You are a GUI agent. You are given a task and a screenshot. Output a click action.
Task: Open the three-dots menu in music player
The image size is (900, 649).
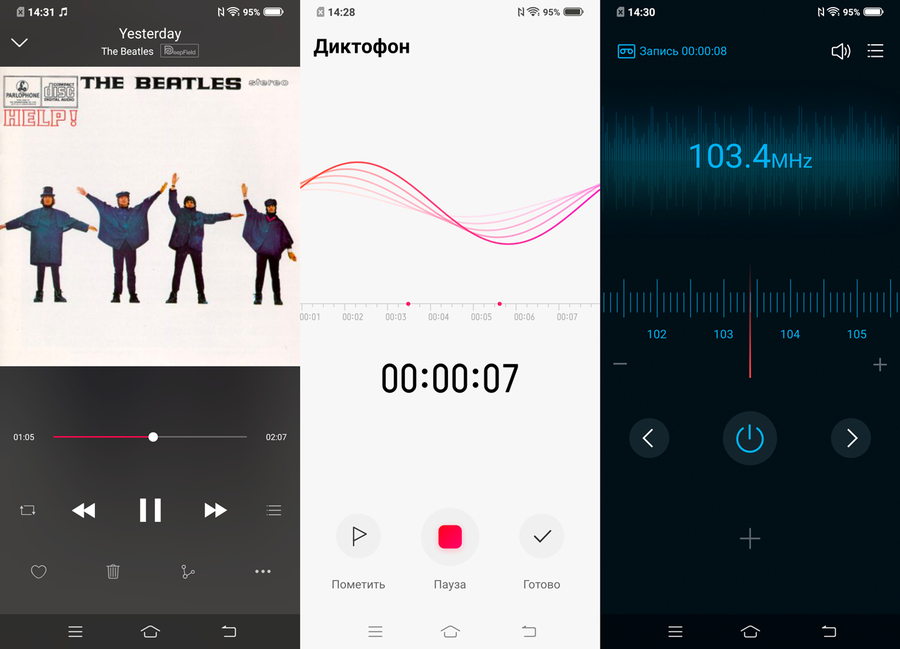click(x=263, y=572)
